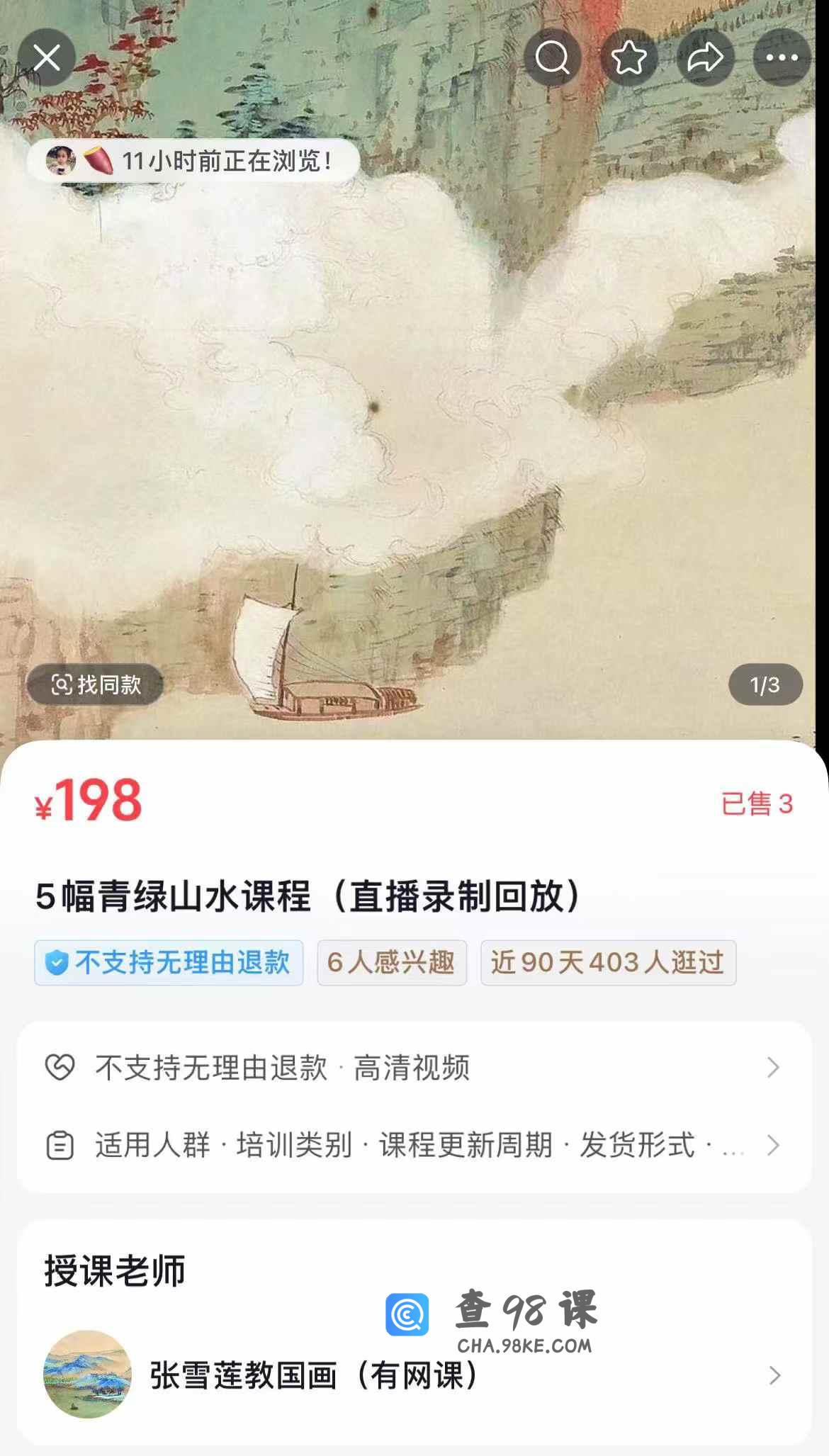Open the three-dot overflow menu
The height and width of the screenshot is (1456, 829).
(x=782, y=57)
